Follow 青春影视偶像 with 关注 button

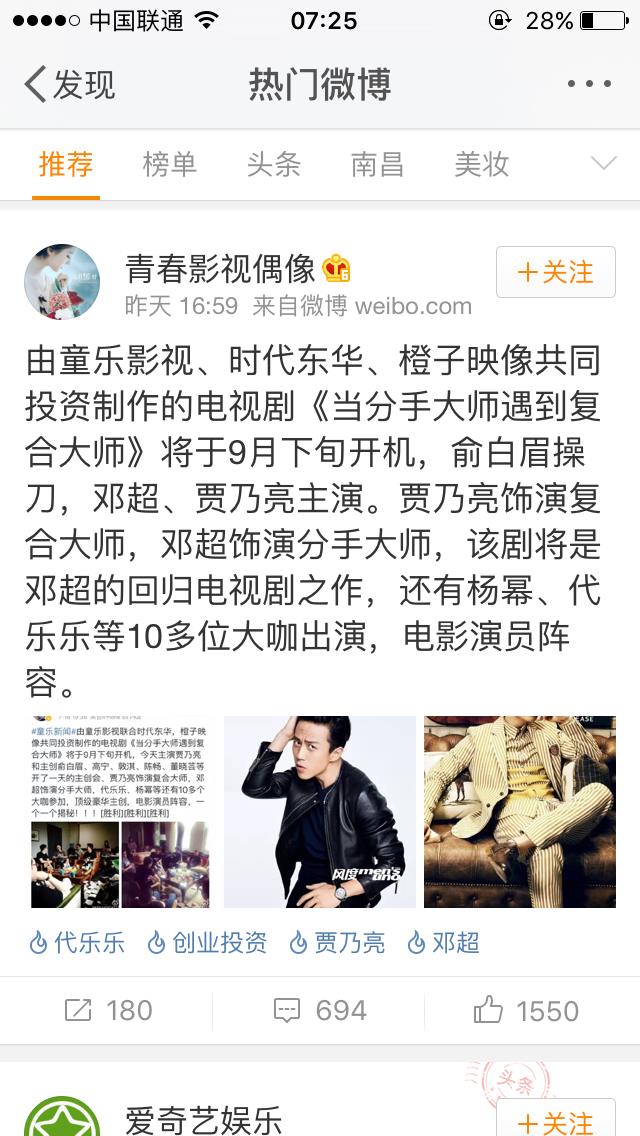(x=555, y=272)
